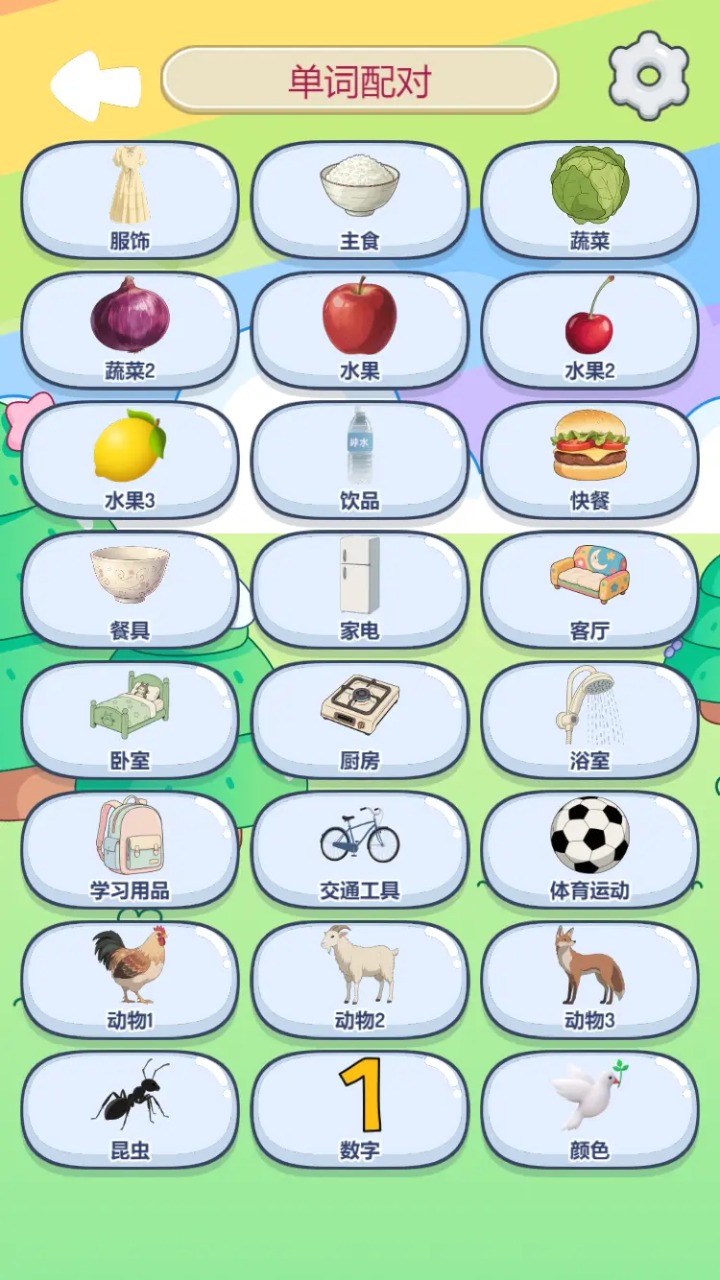Open the 水果2 cherry category
This screenshot has height=1280, width=720.
tap(590, 330)
